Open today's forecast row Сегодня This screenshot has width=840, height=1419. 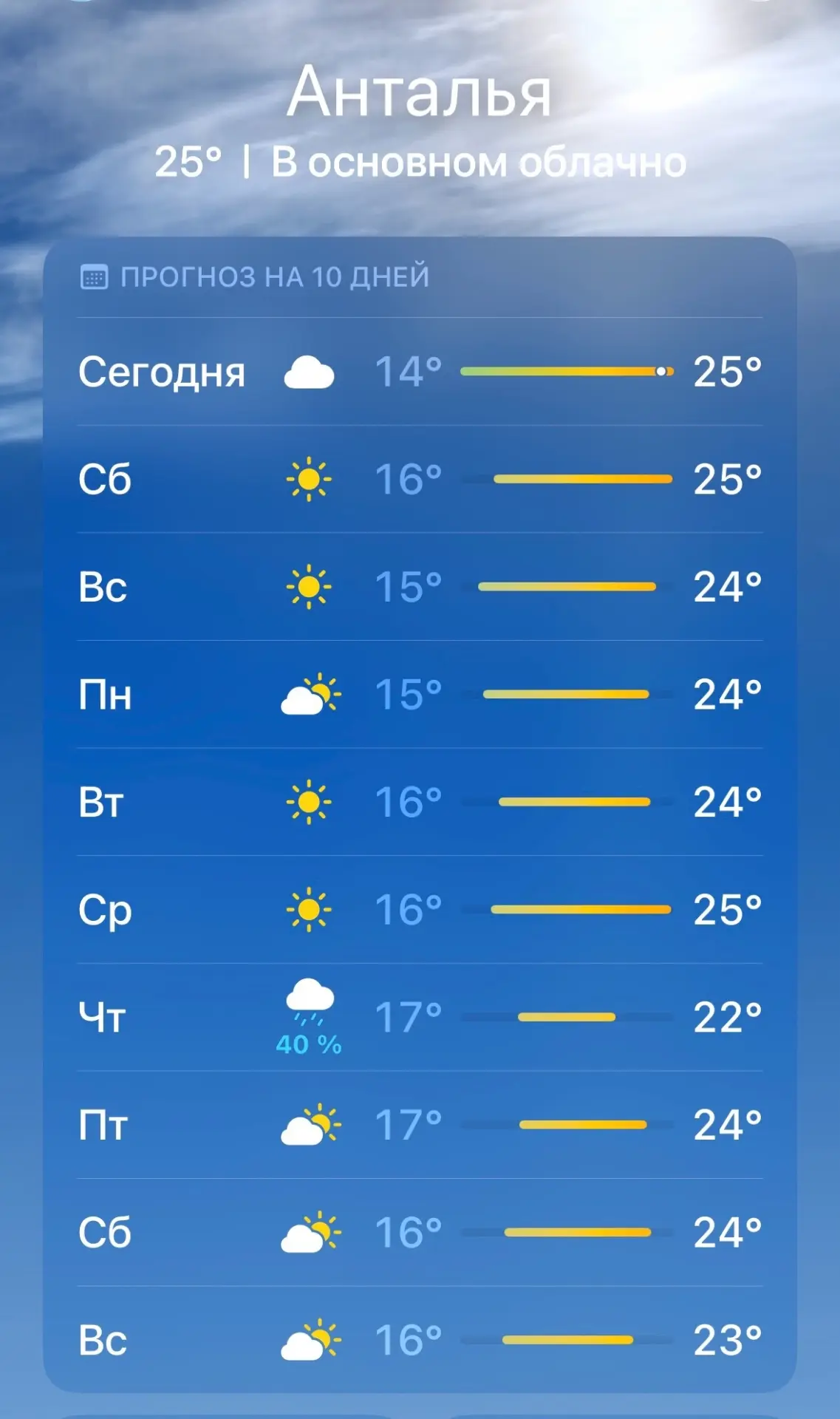coord(420,372)
